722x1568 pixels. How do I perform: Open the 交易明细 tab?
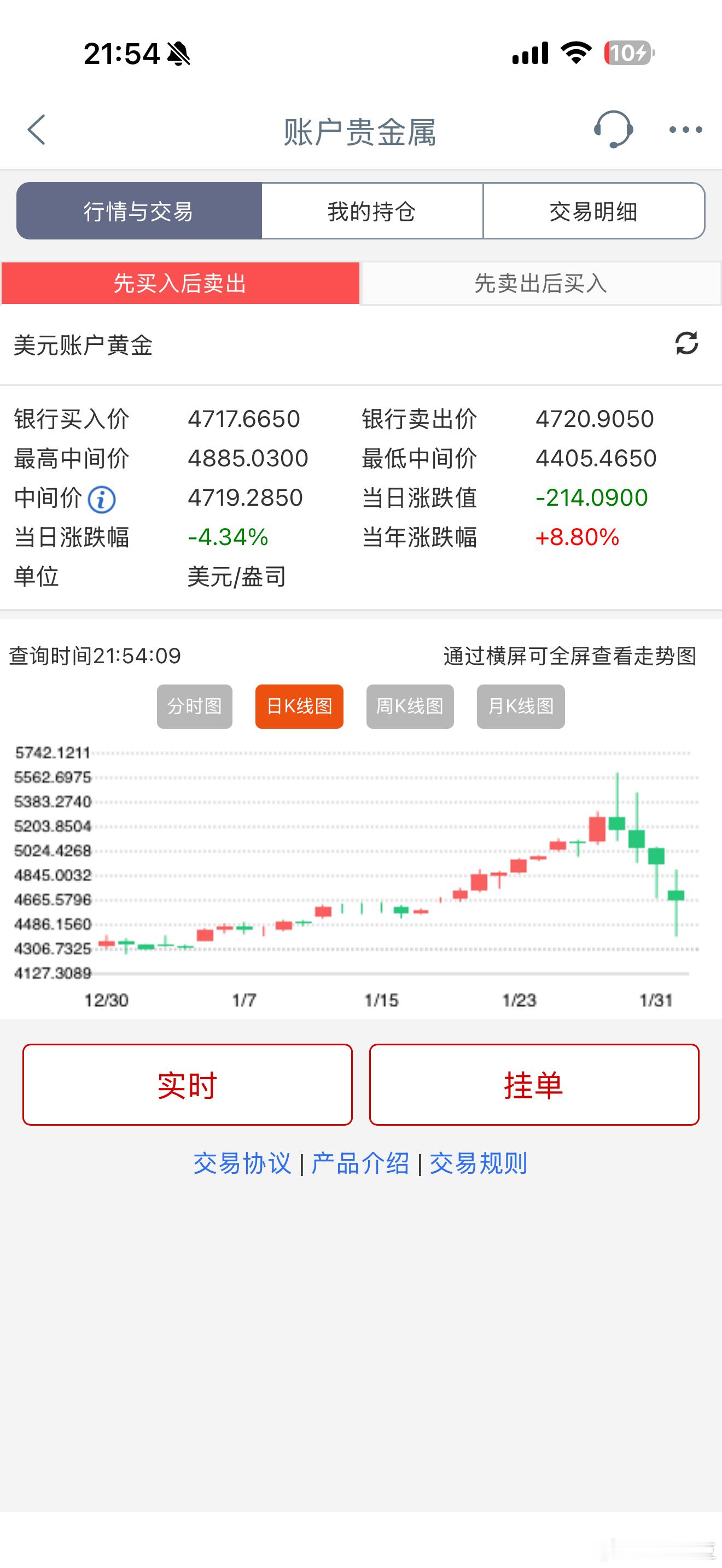click(x=593, y=211)
